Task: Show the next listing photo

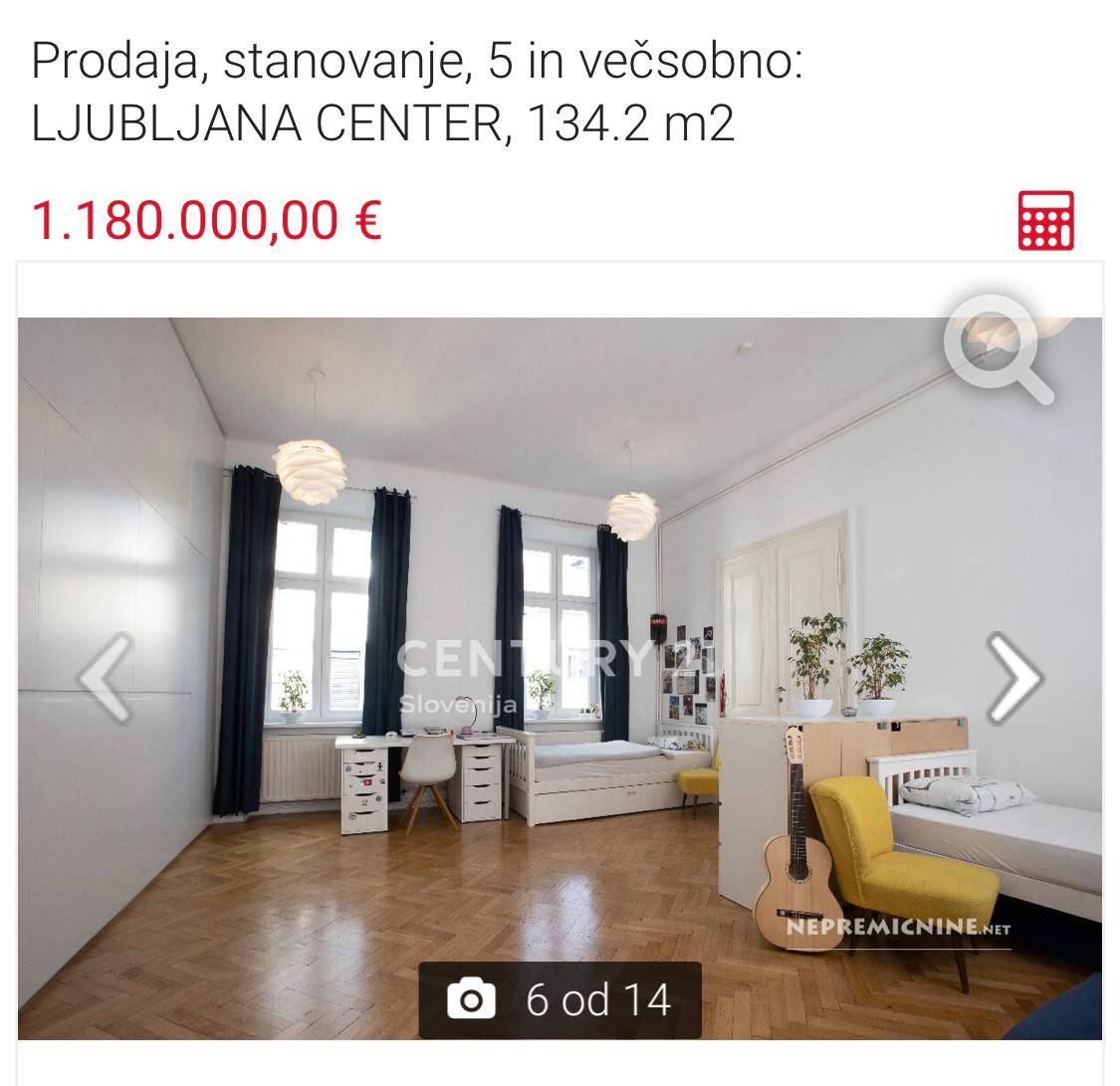Action: point(1013,678)
